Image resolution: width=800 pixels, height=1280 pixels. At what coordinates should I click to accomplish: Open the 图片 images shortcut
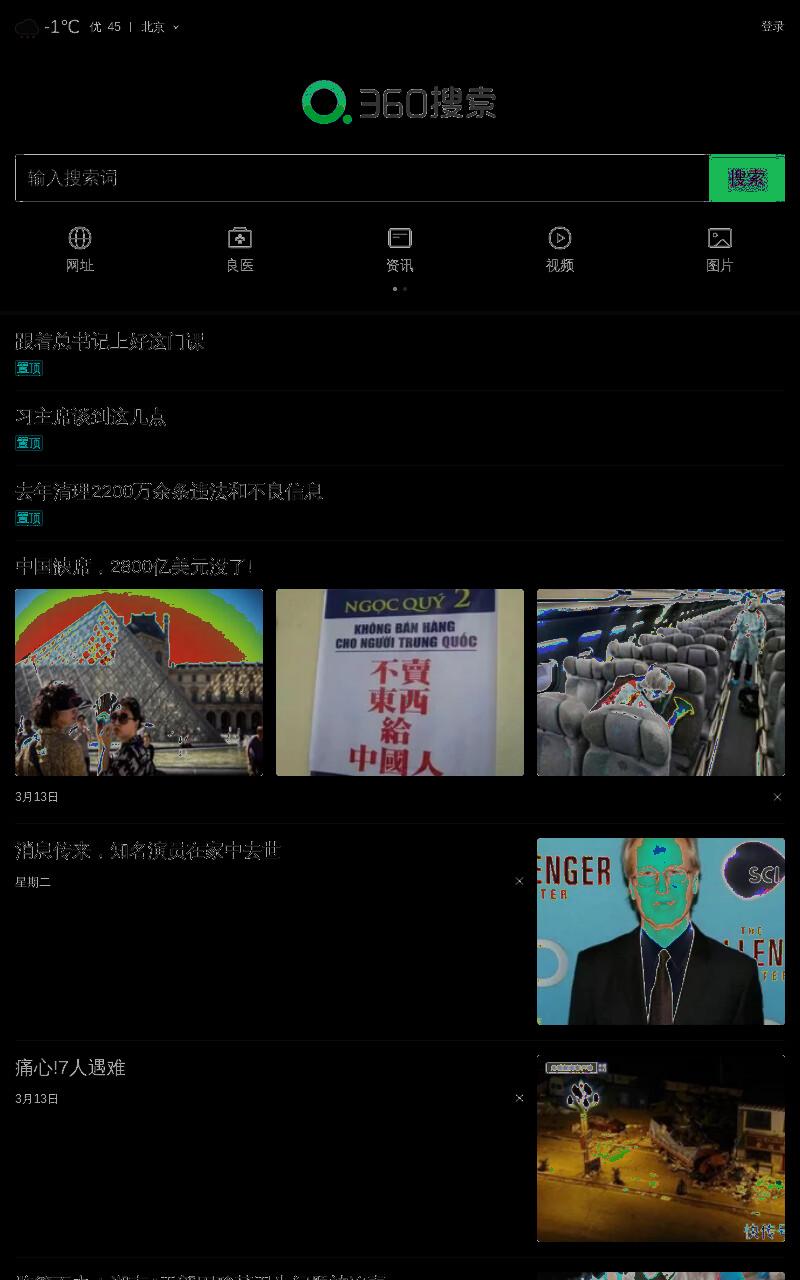tap(720, 250)
